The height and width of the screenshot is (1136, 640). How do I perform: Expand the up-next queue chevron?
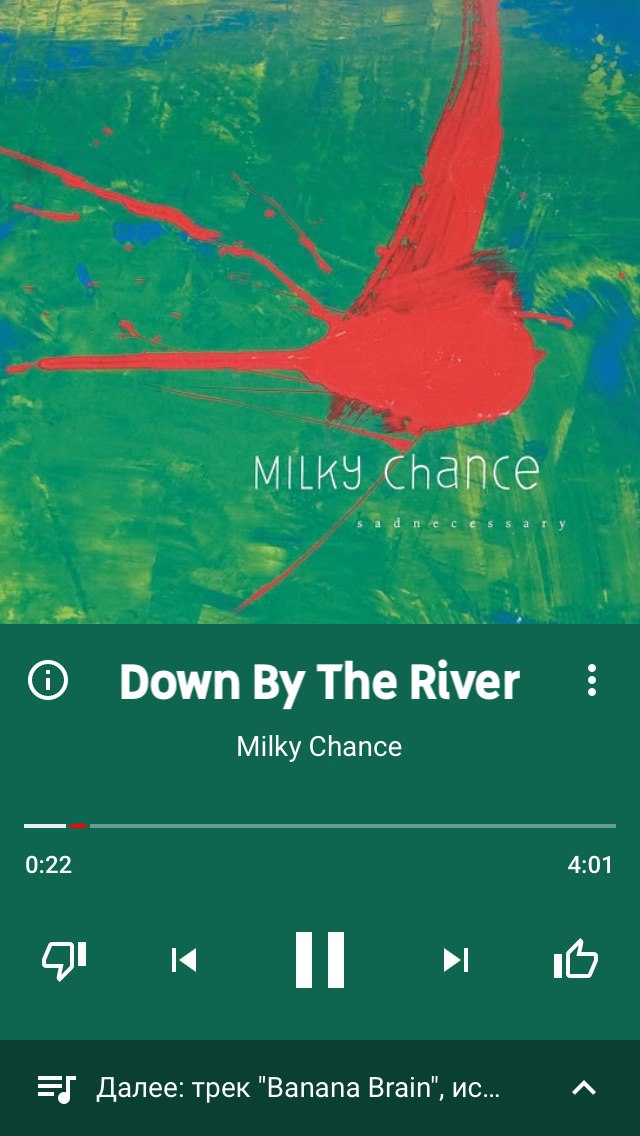(x=584, y=1087)
